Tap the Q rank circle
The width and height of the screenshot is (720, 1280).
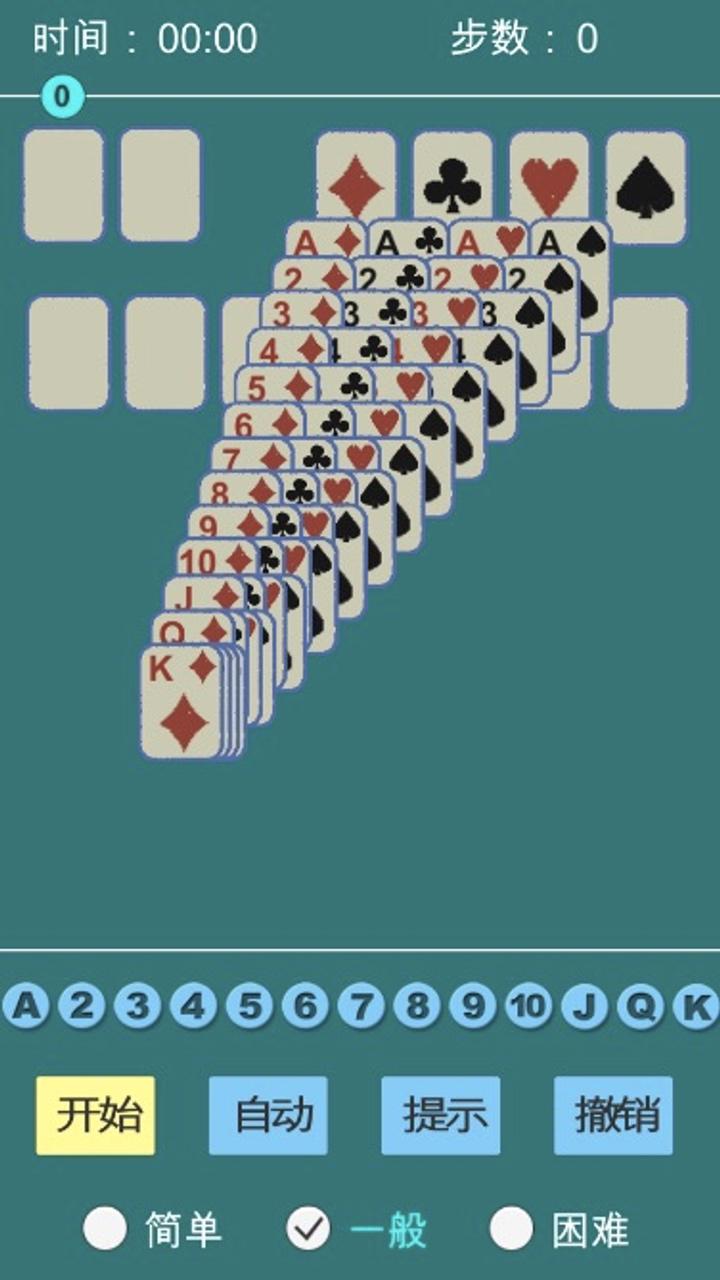click(640, 1005)
